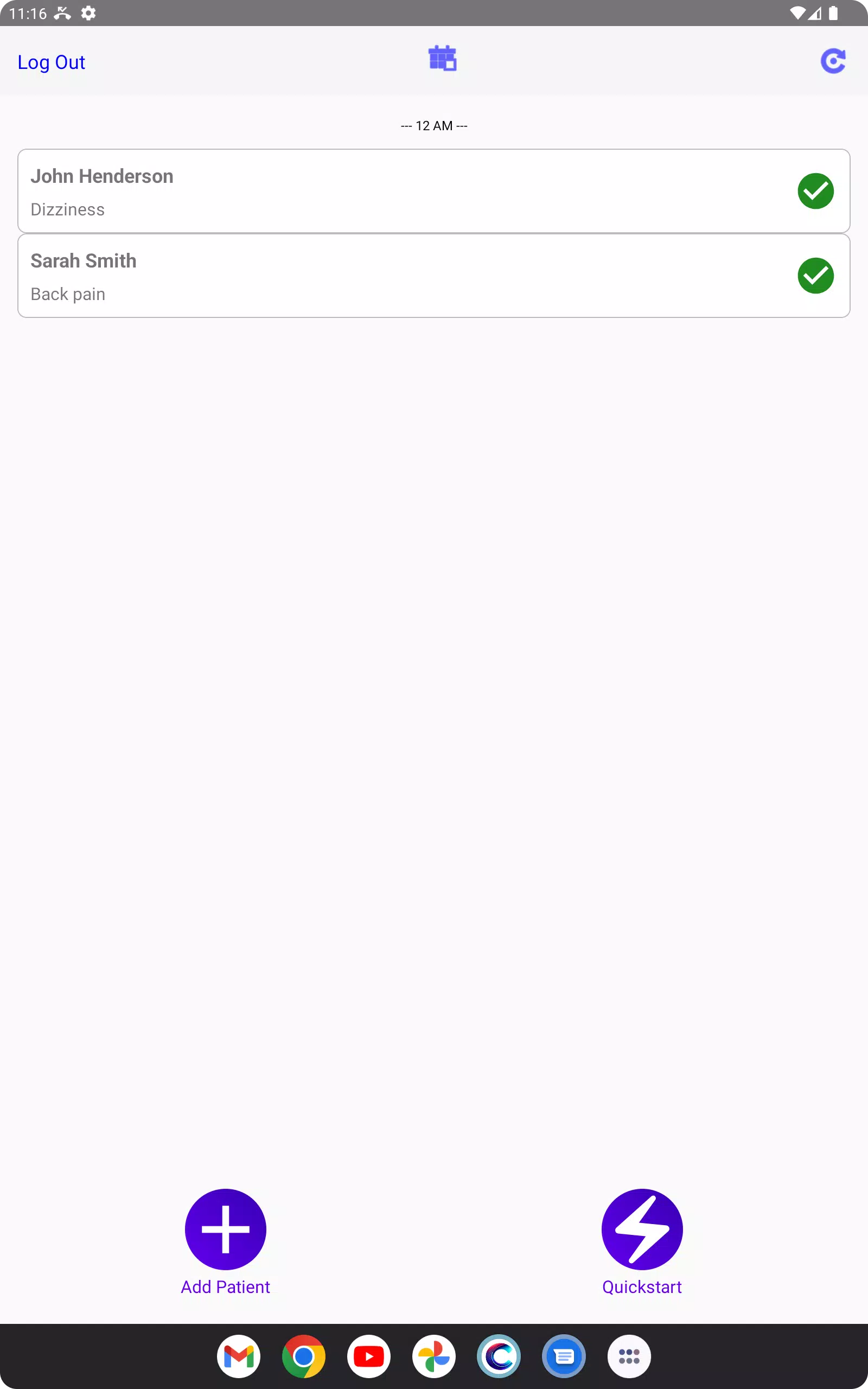Refresh the patient list

[833, 61]
